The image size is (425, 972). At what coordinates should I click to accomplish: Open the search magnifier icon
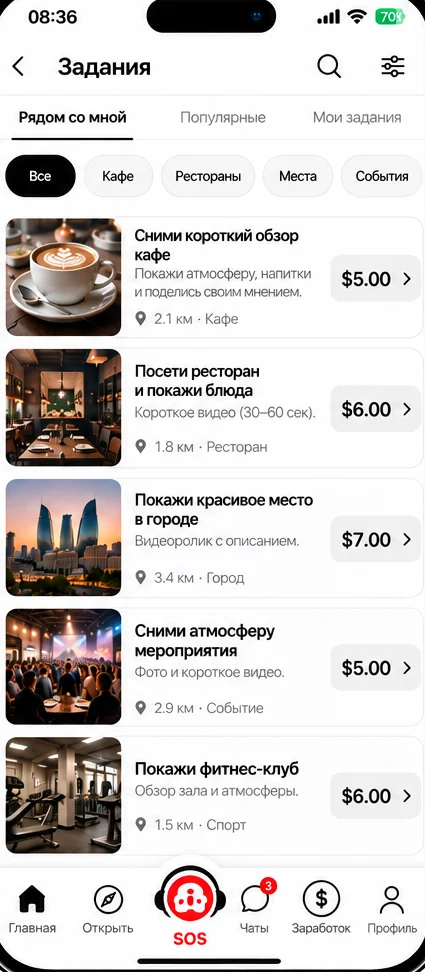point(329,66)
